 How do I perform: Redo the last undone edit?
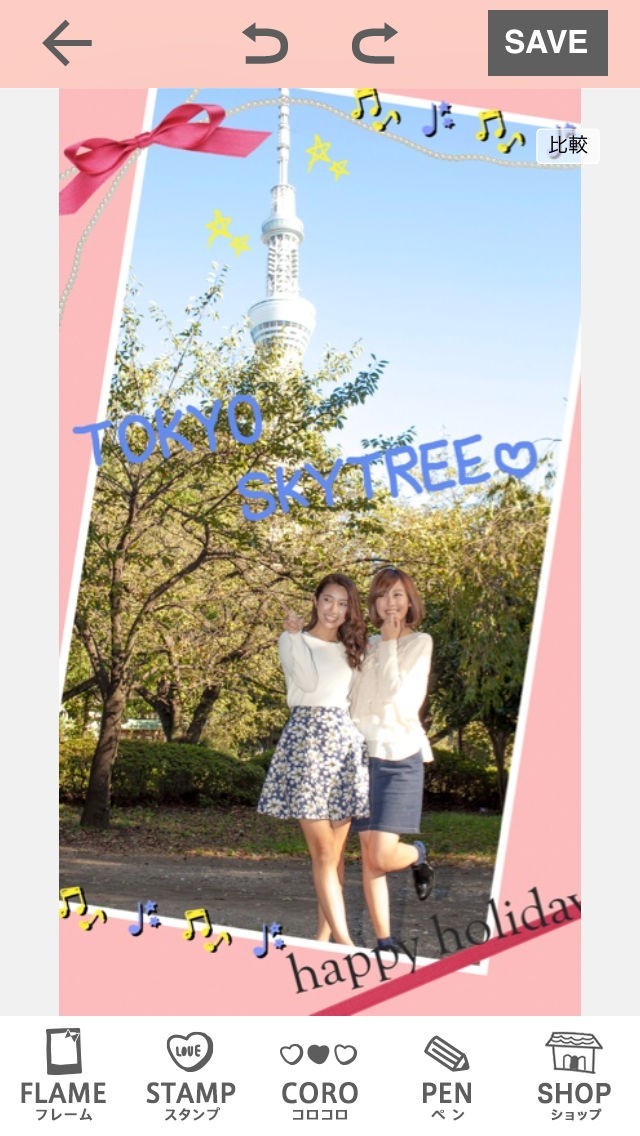[x=374, y=43]
